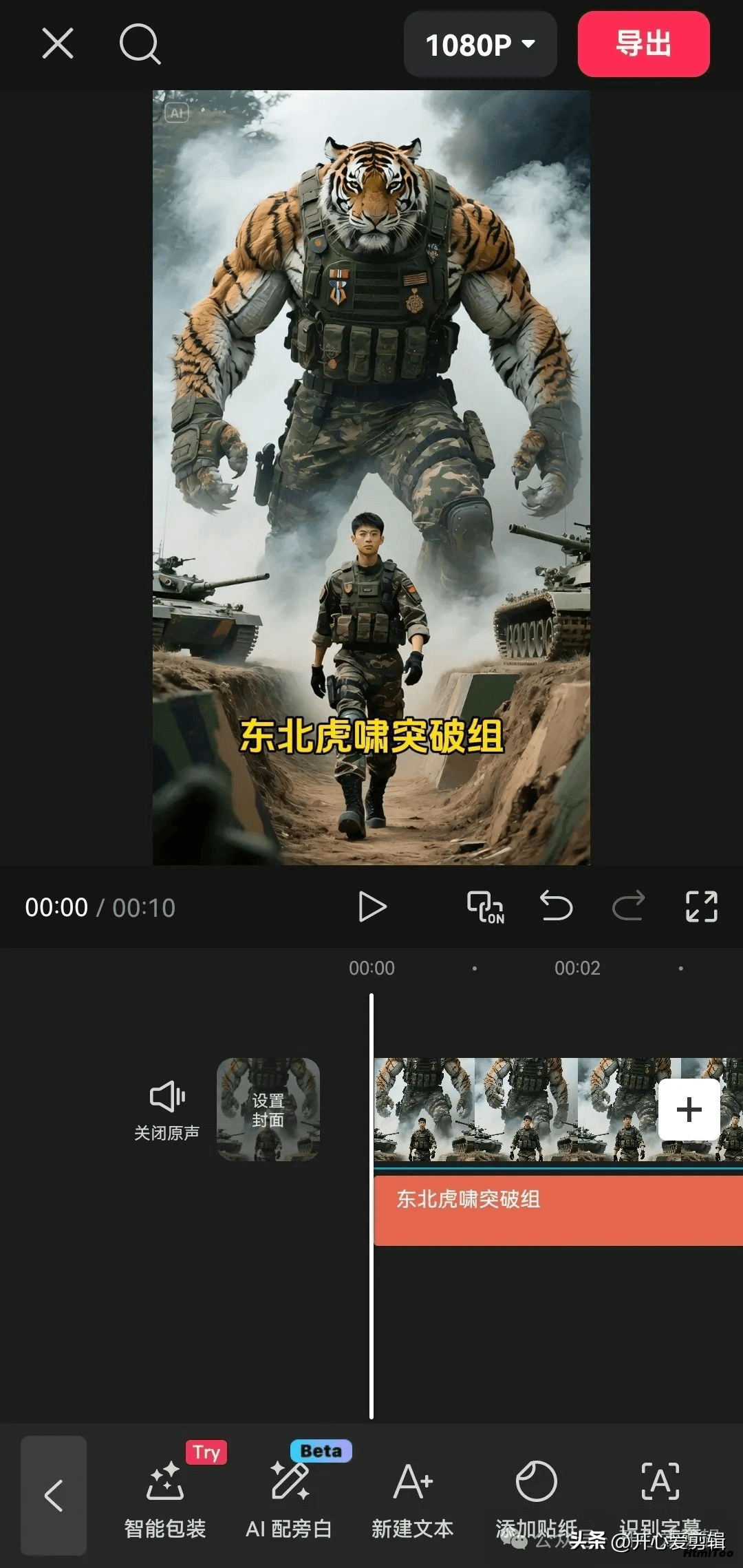The width and height of the screenshot is (743, 1568).
Task: Enter fullscreen preview
Action: click(x=702, y=907)
